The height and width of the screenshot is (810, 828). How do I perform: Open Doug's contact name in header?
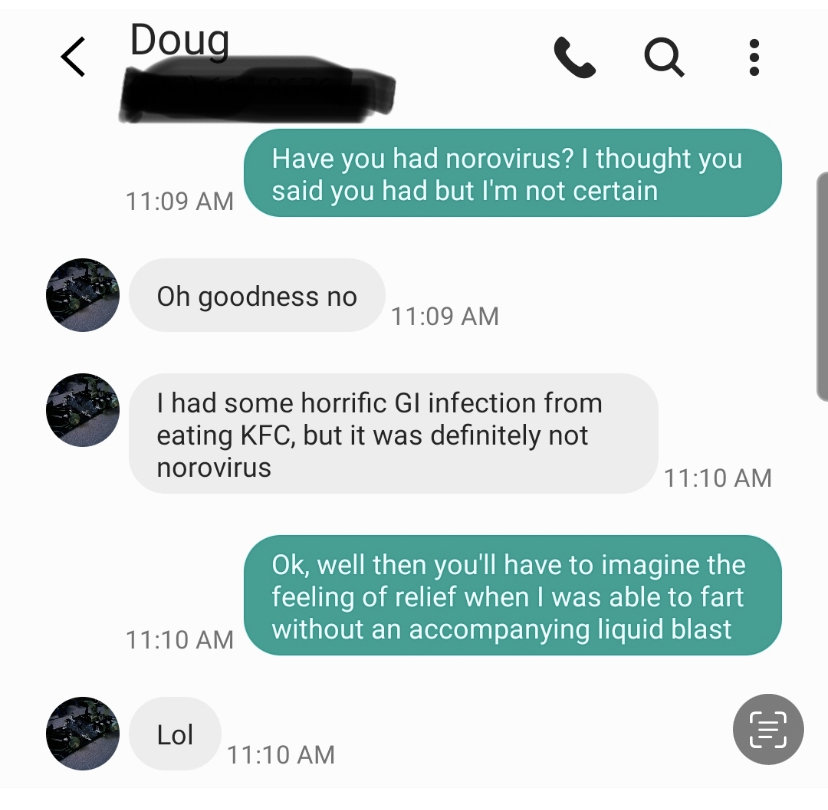point(180,40)
